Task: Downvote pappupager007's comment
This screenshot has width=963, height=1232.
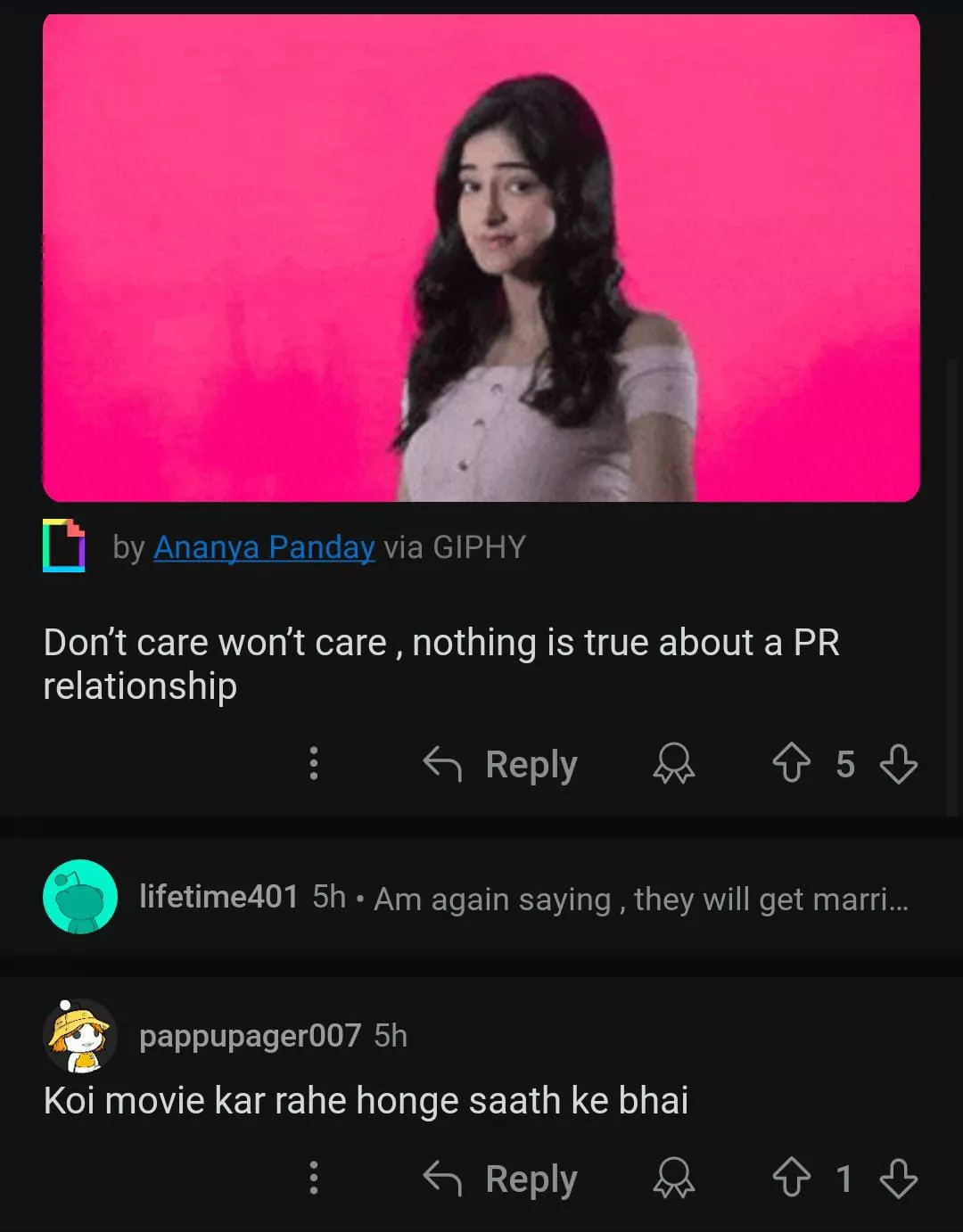Action: pos(898,1179)
